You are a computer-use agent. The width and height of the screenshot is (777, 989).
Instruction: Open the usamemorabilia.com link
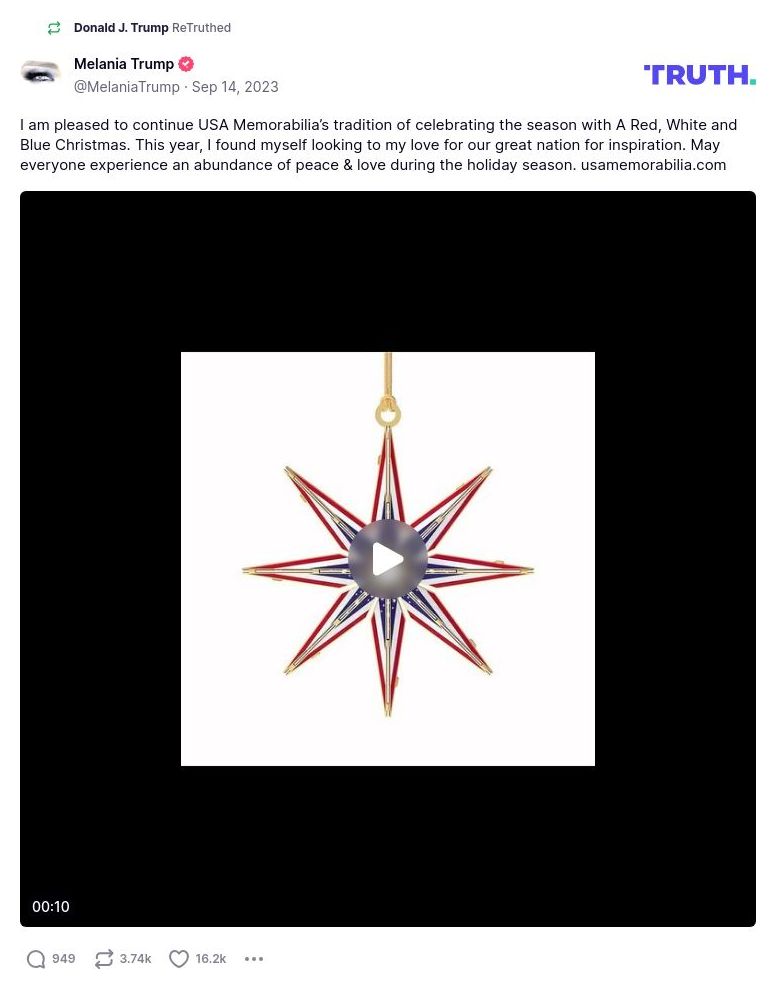[653, 165]
